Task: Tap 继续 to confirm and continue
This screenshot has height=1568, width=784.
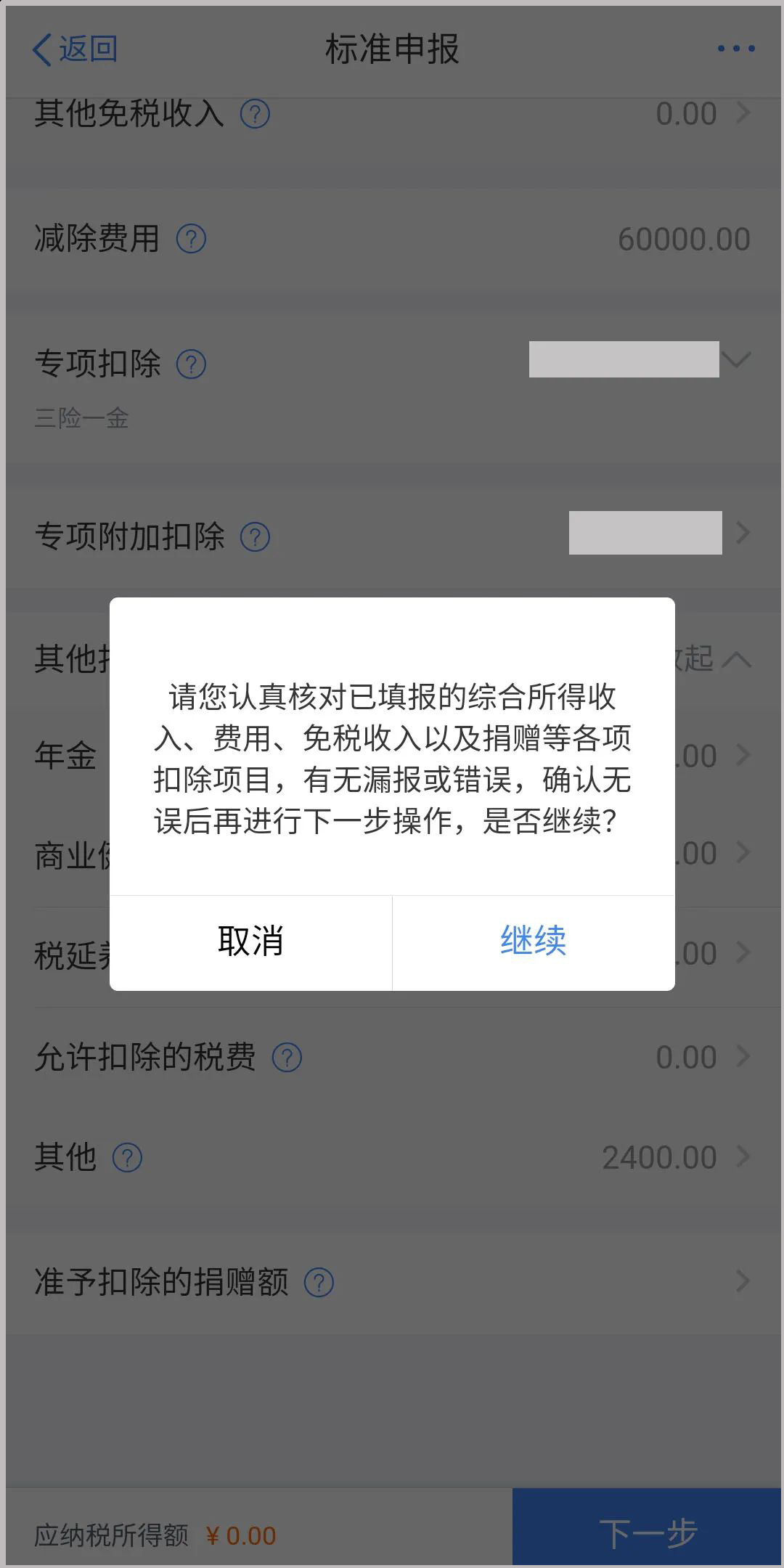Action: (x=533, y=942)
